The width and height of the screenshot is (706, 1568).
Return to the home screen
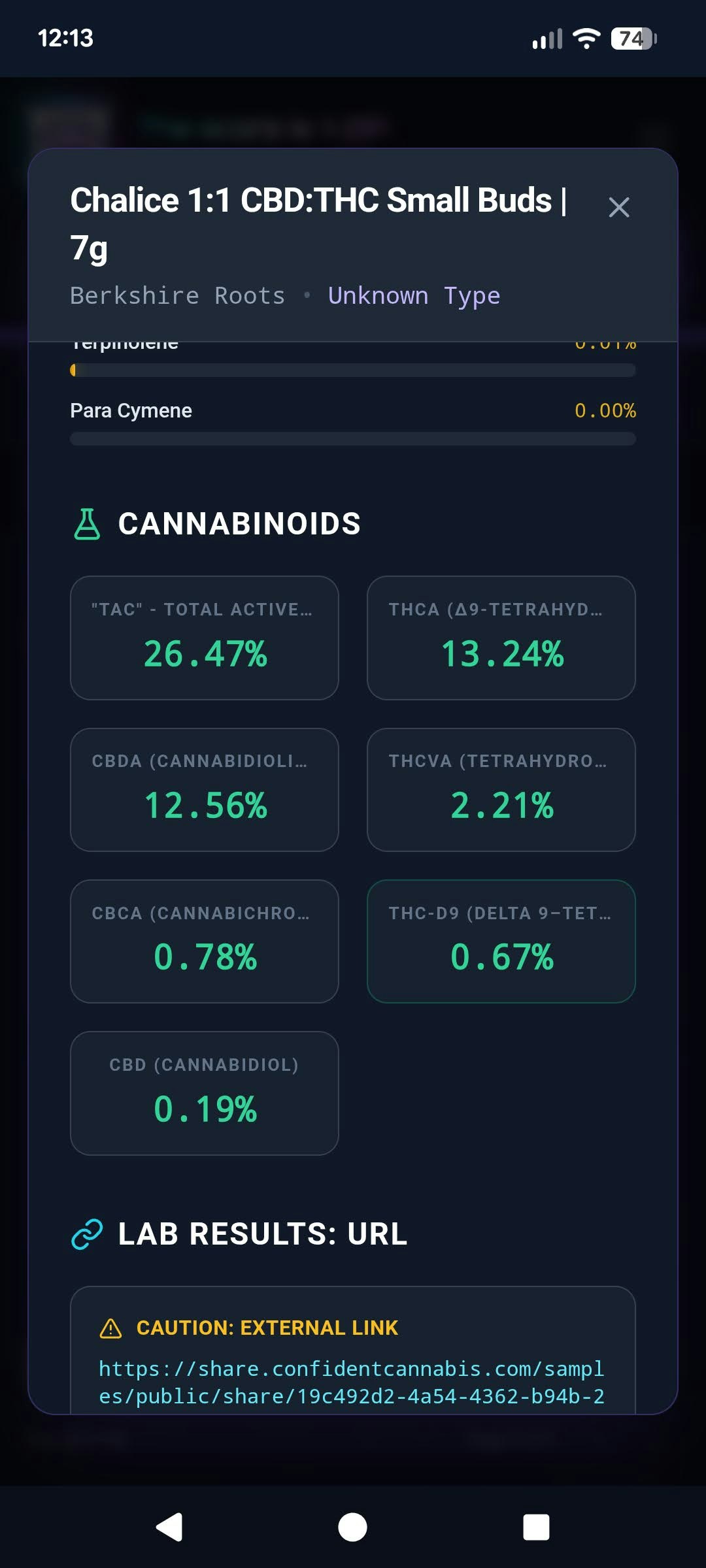tap(352, 1527)
